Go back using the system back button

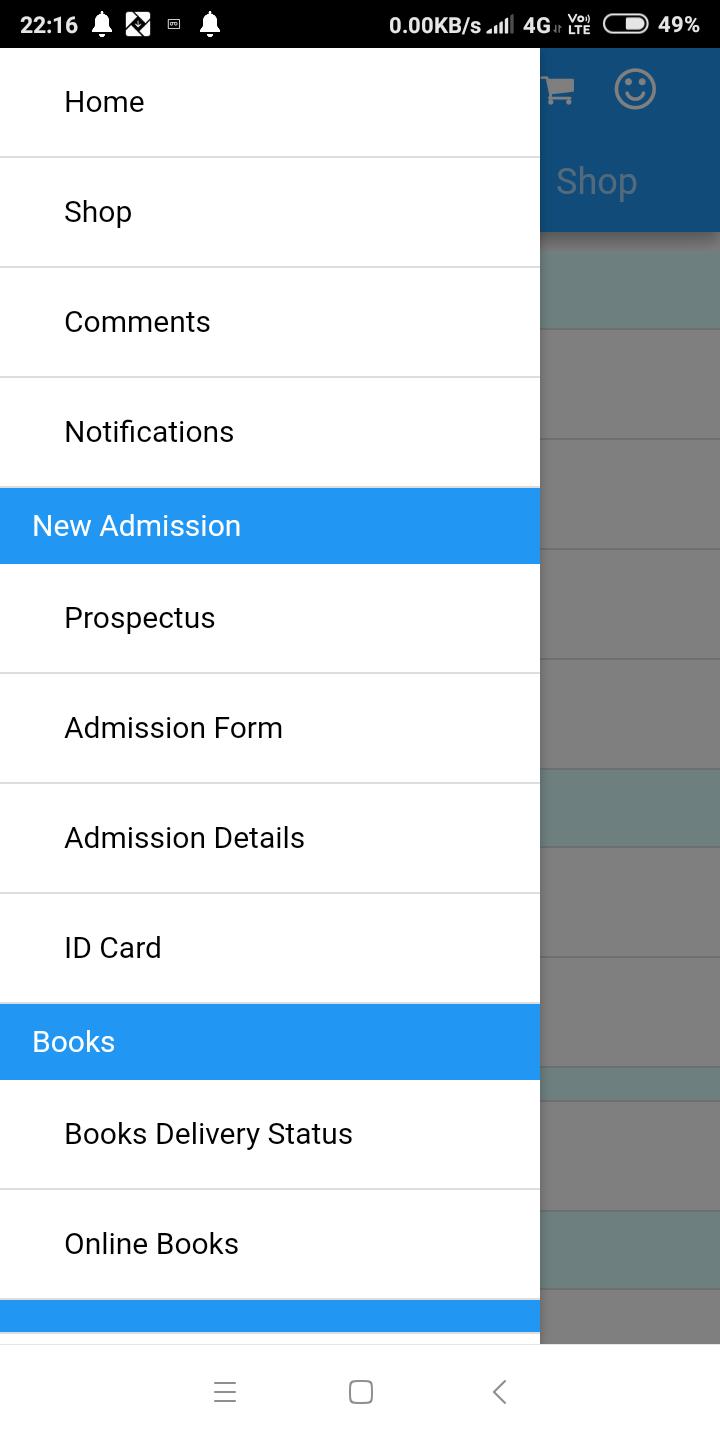pyautogui.click(x=500, y=1391)
